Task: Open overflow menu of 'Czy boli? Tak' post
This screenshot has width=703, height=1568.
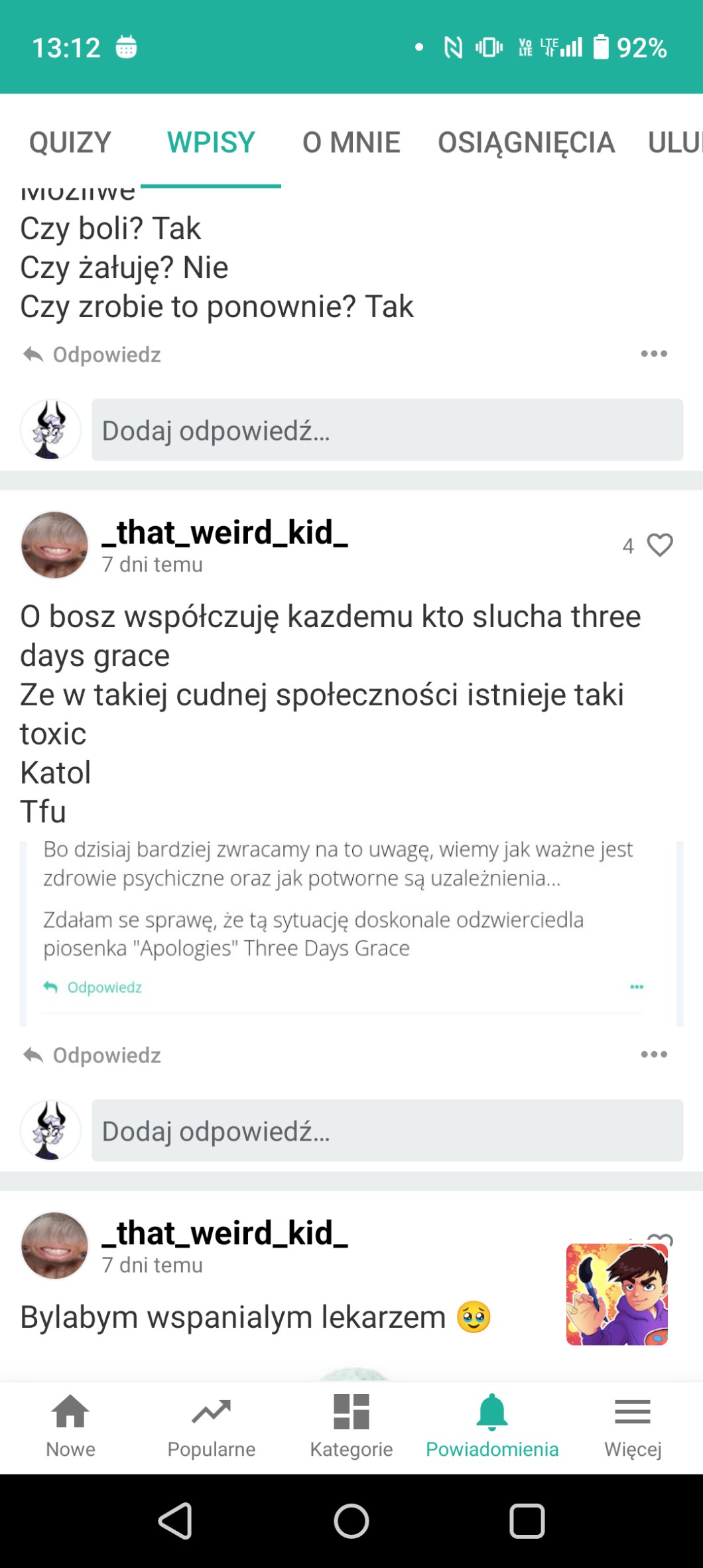Action: point(653,354)
